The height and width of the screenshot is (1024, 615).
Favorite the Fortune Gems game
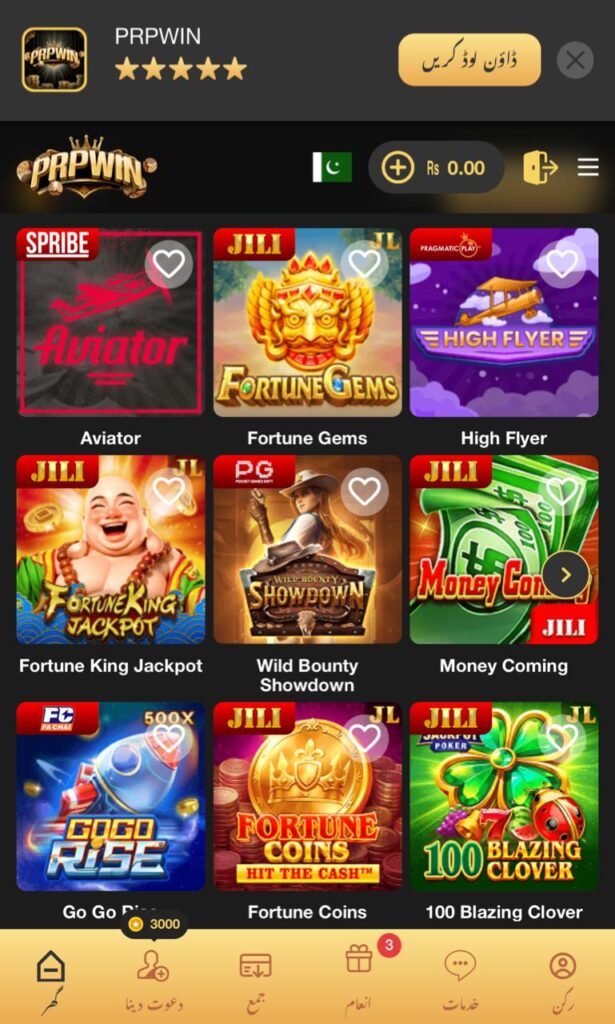coord(365,264)
